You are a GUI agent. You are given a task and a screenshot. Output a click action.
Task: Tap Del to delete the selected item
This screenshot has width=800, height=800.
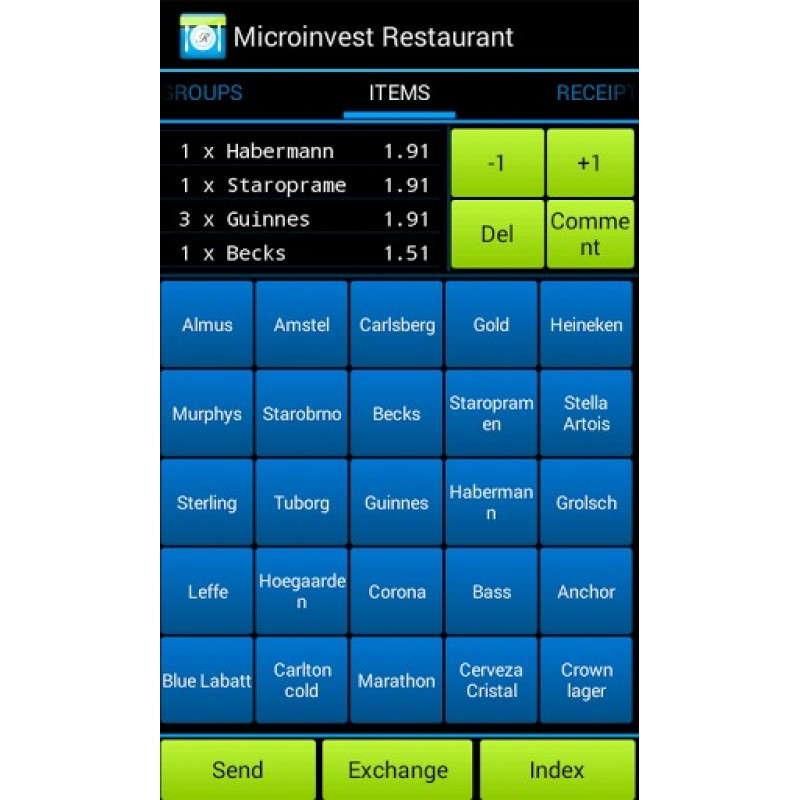497,234
